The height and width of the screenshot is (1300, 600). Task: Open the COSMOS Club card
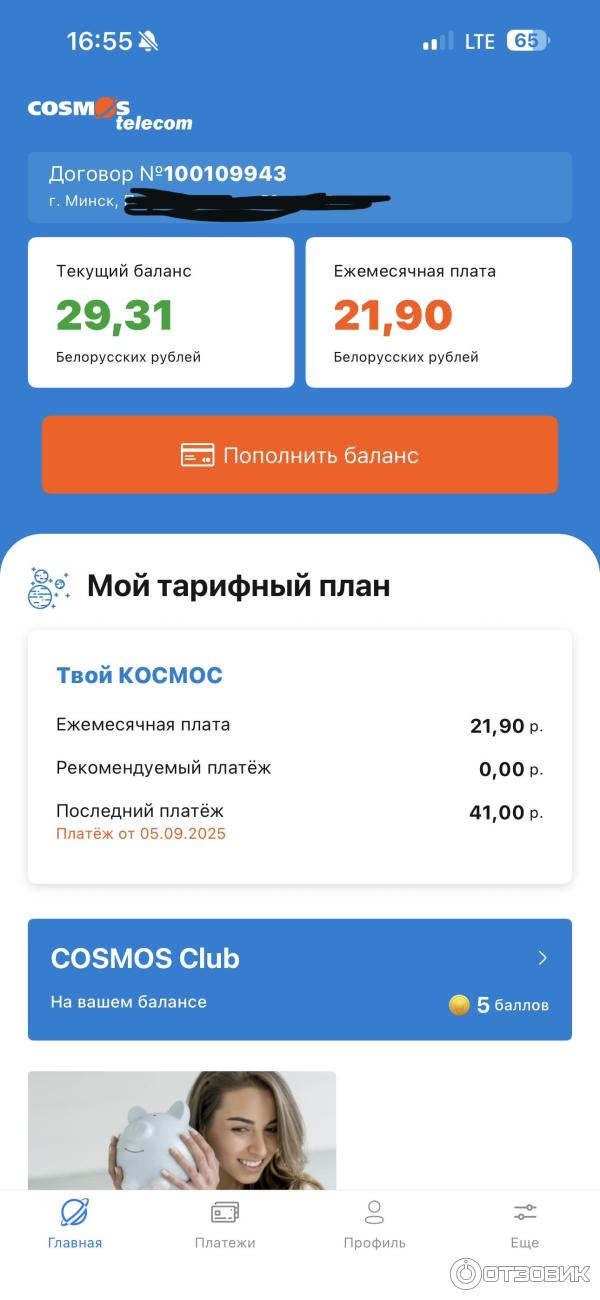(x=300, y=979)
